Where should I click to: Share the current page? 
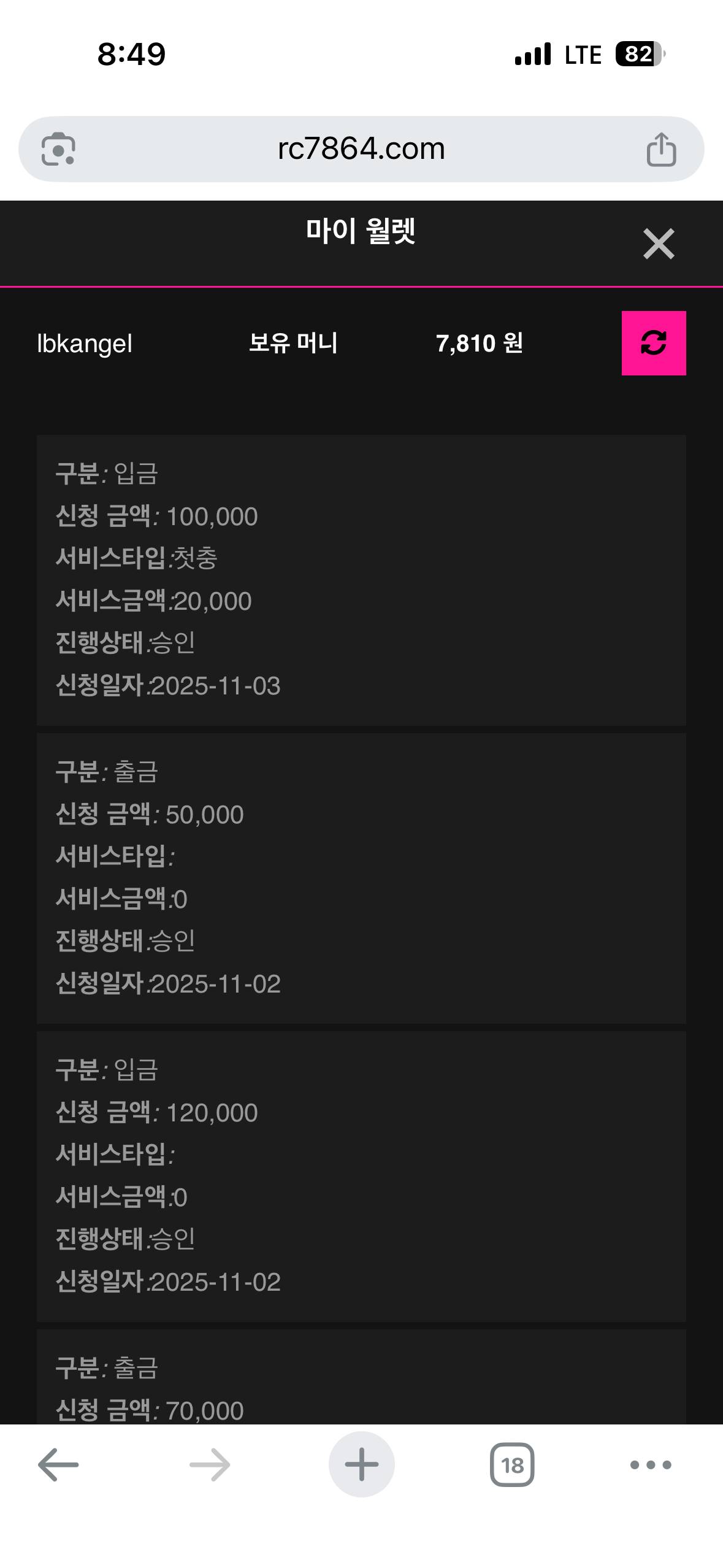coord(660,150)
